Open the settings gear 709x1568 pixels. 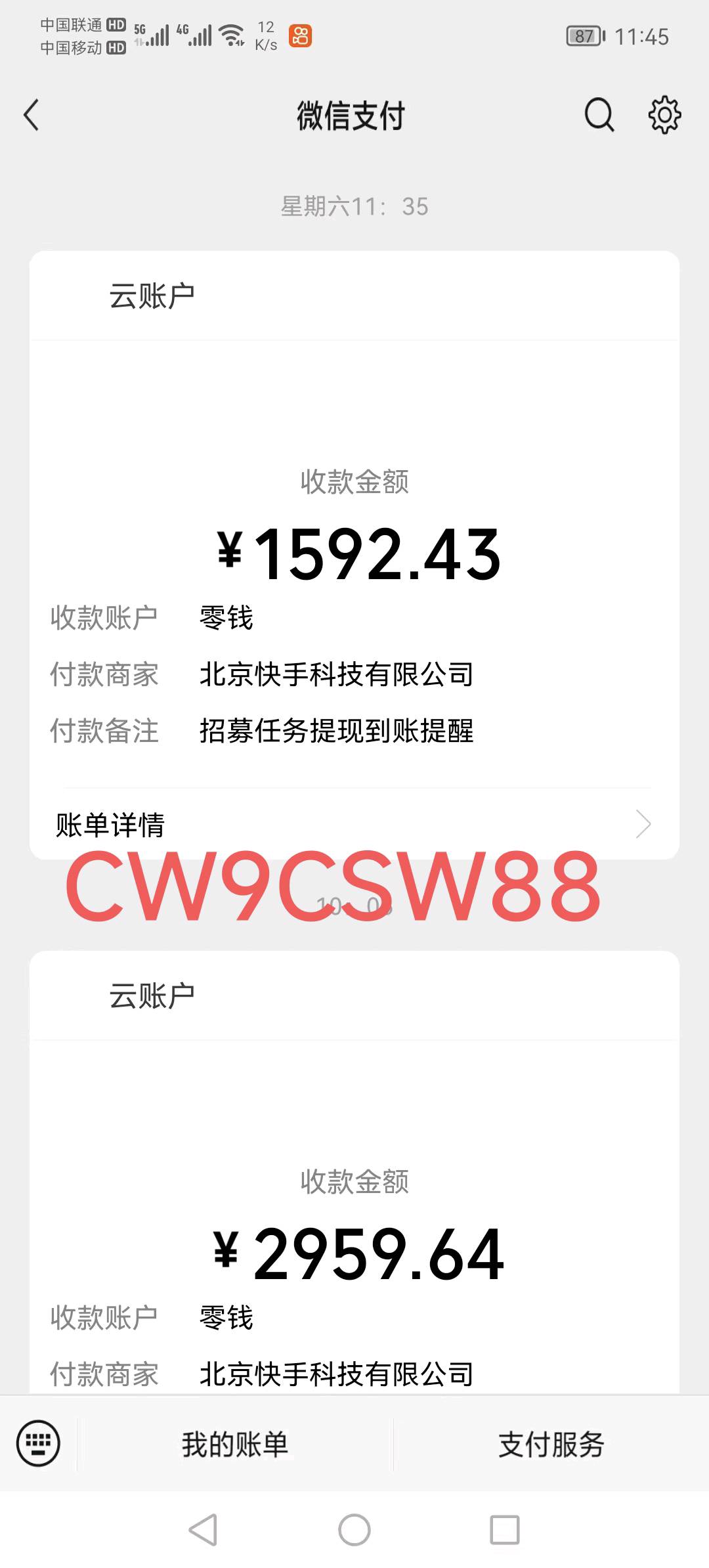[x=664, y=116]
